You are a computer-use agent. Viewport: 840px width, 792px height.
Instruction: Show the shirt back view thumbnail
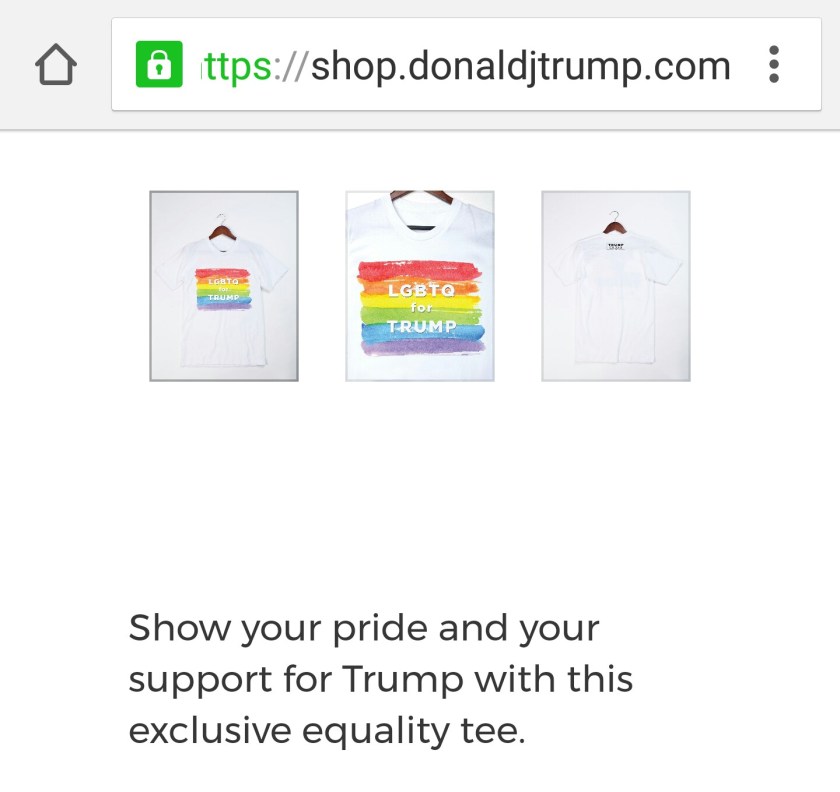point(616,286)
